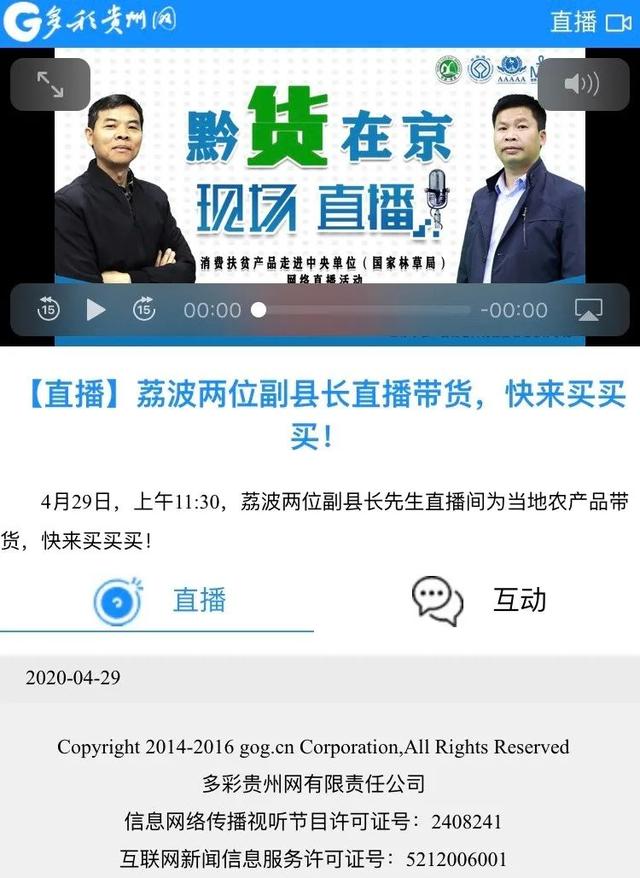Tap the video progress slider
Image resolution: width=640 pixels, height=878 pixels.
(360, 310)
